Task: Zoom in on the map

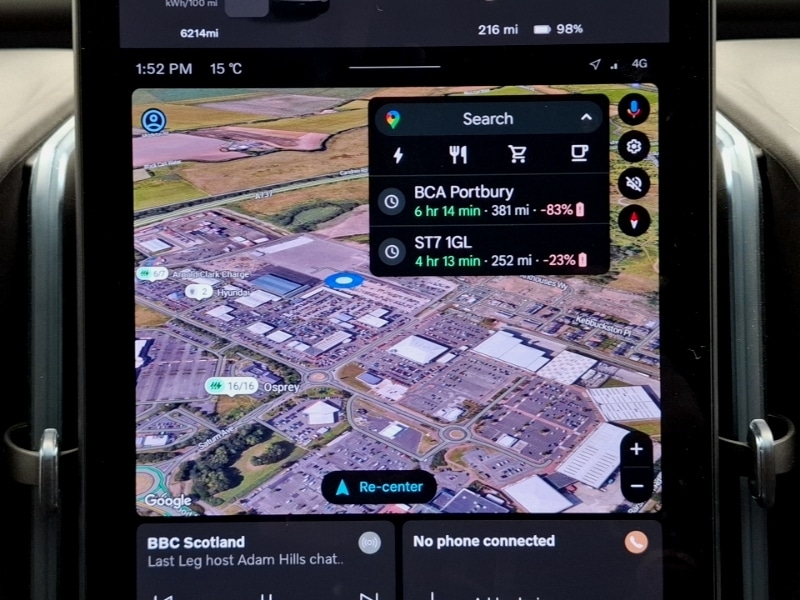Action: 637,450
